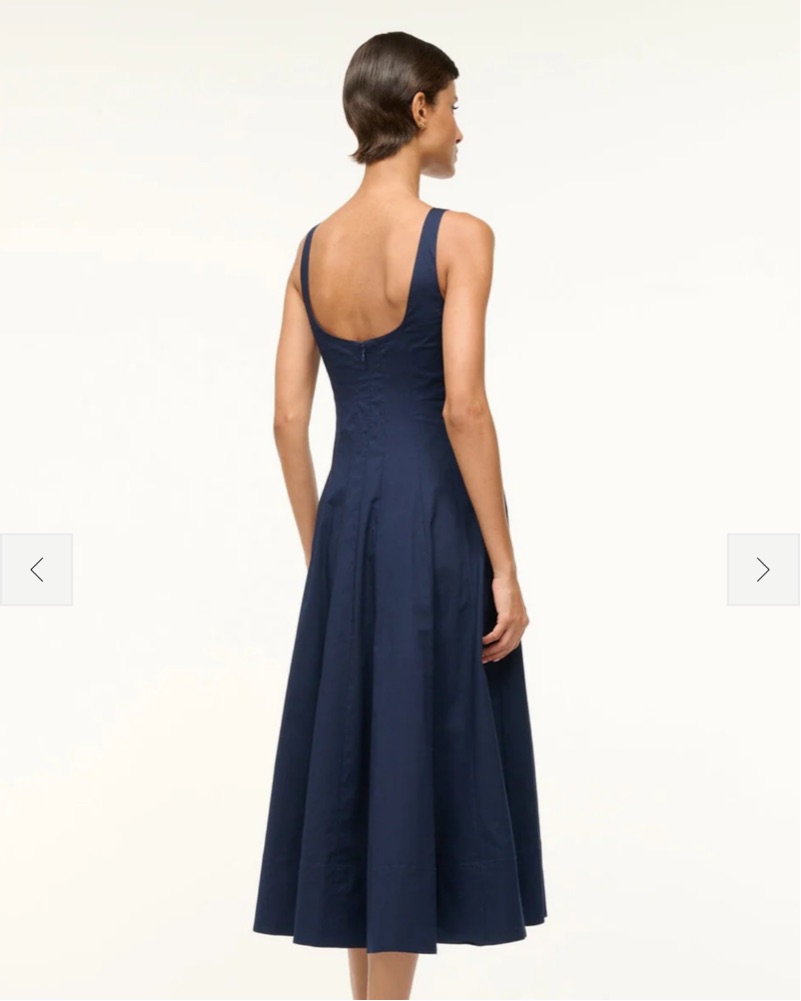Screen dimensions: 801x1001
Task: Advance to the next product image
Action: click(763, 570)
